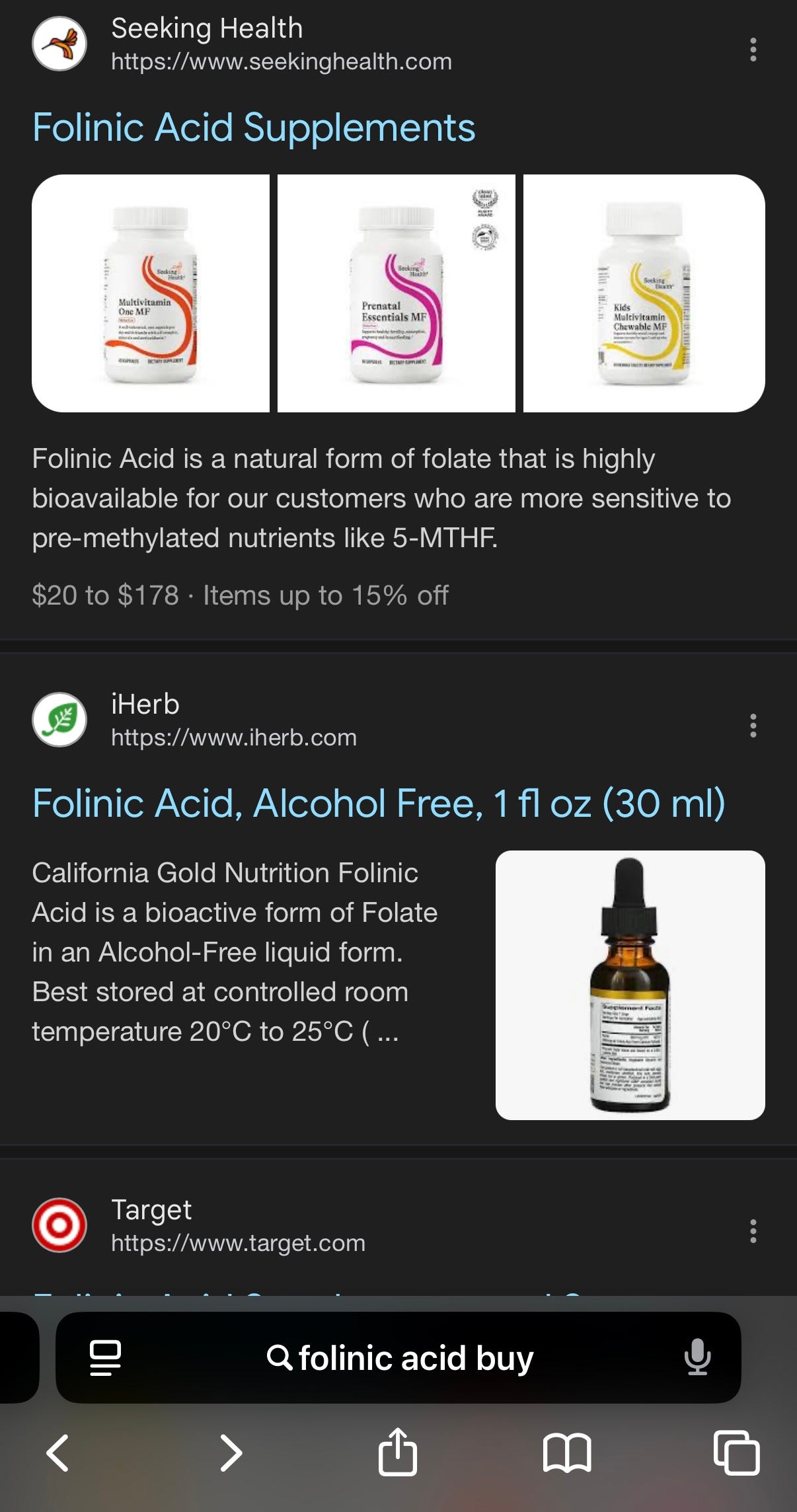The width and height of the screenshot is (797, 1512).
Task: Go back to the previous page
Action: tap(58, 1453)
